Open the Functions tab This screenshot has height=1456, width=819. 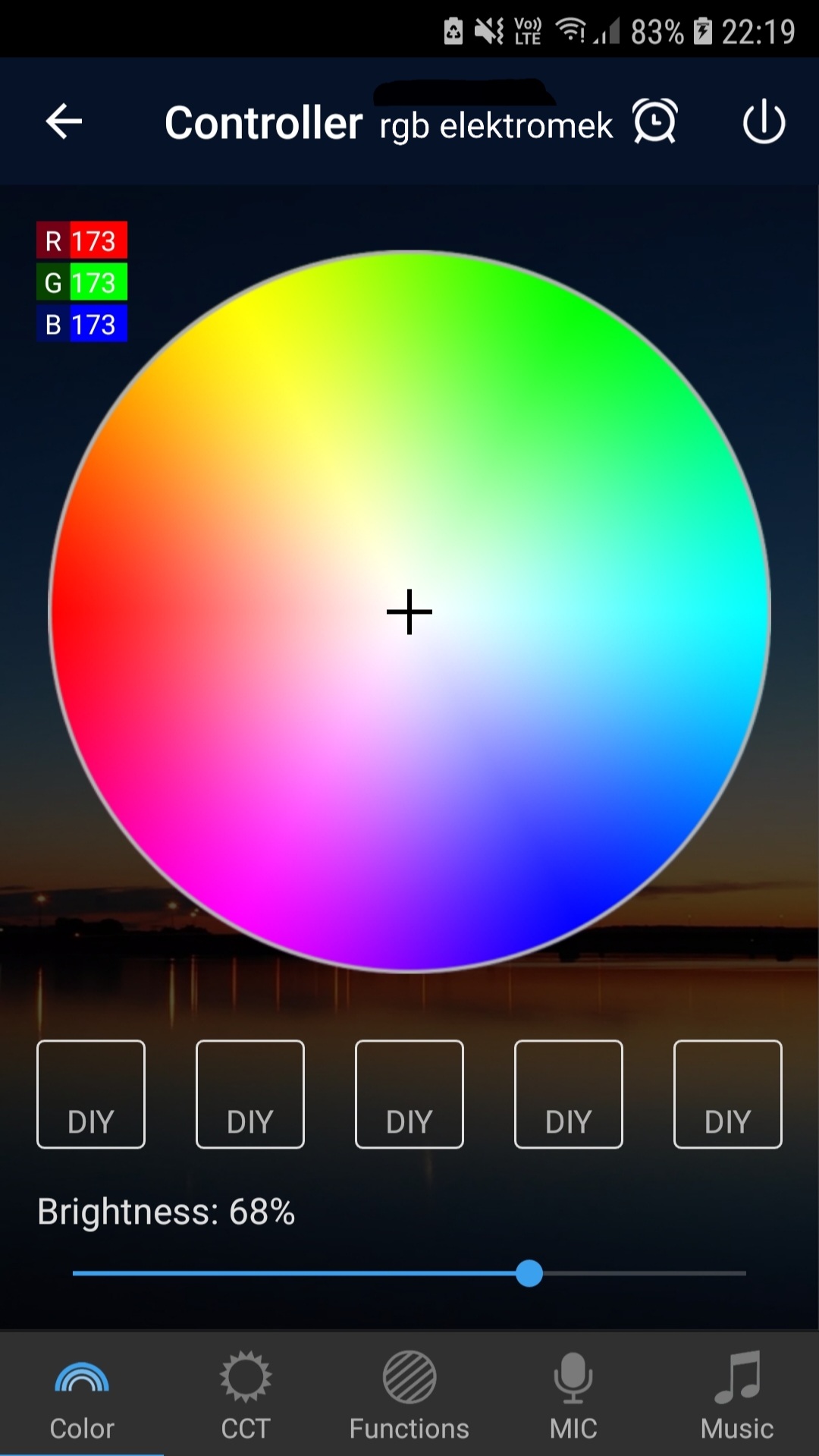coord(409,1395)
